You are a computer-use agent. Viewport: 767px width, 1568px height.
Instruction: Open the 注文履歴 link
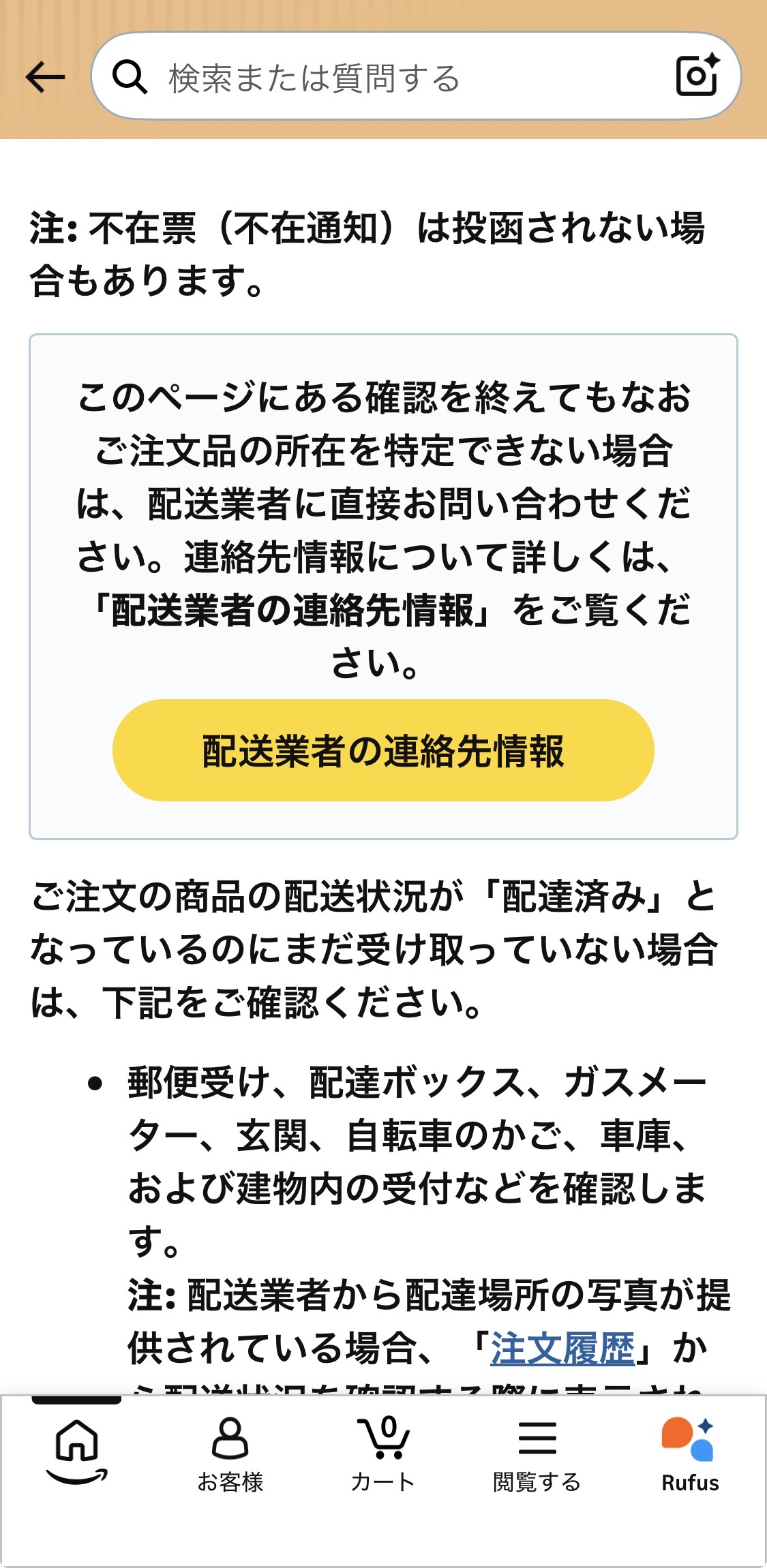[562, 1348]
